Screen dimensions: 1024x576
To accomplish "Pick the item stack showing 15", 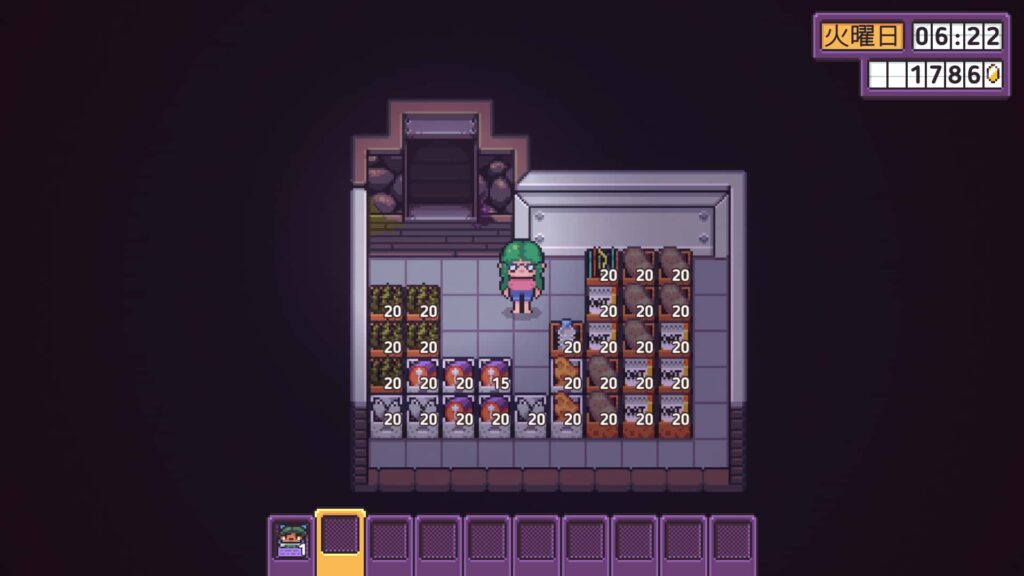I will pyautogui.click(x=494, y=375).
